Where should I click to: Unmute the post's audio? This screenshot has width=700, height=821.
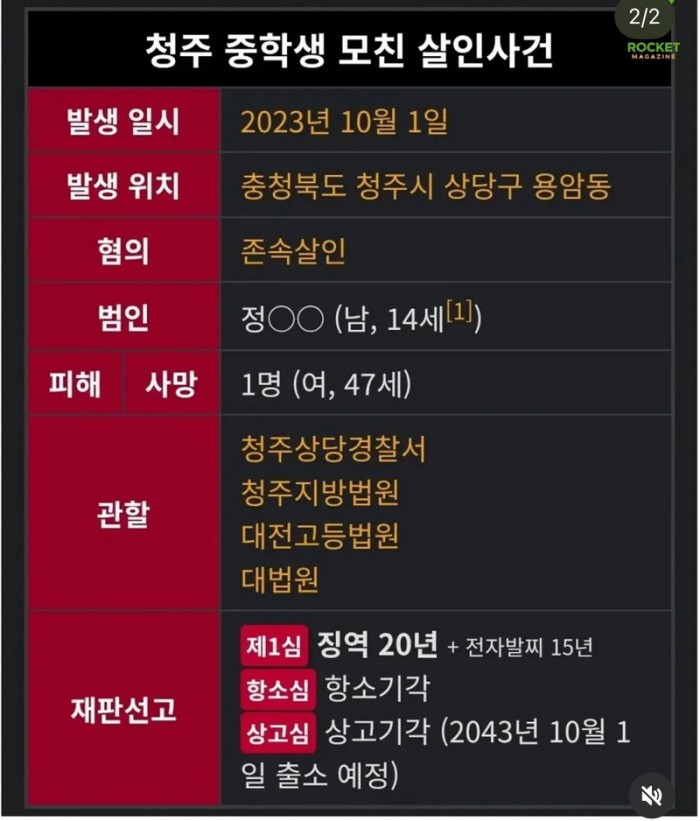[x=651, y=795]
